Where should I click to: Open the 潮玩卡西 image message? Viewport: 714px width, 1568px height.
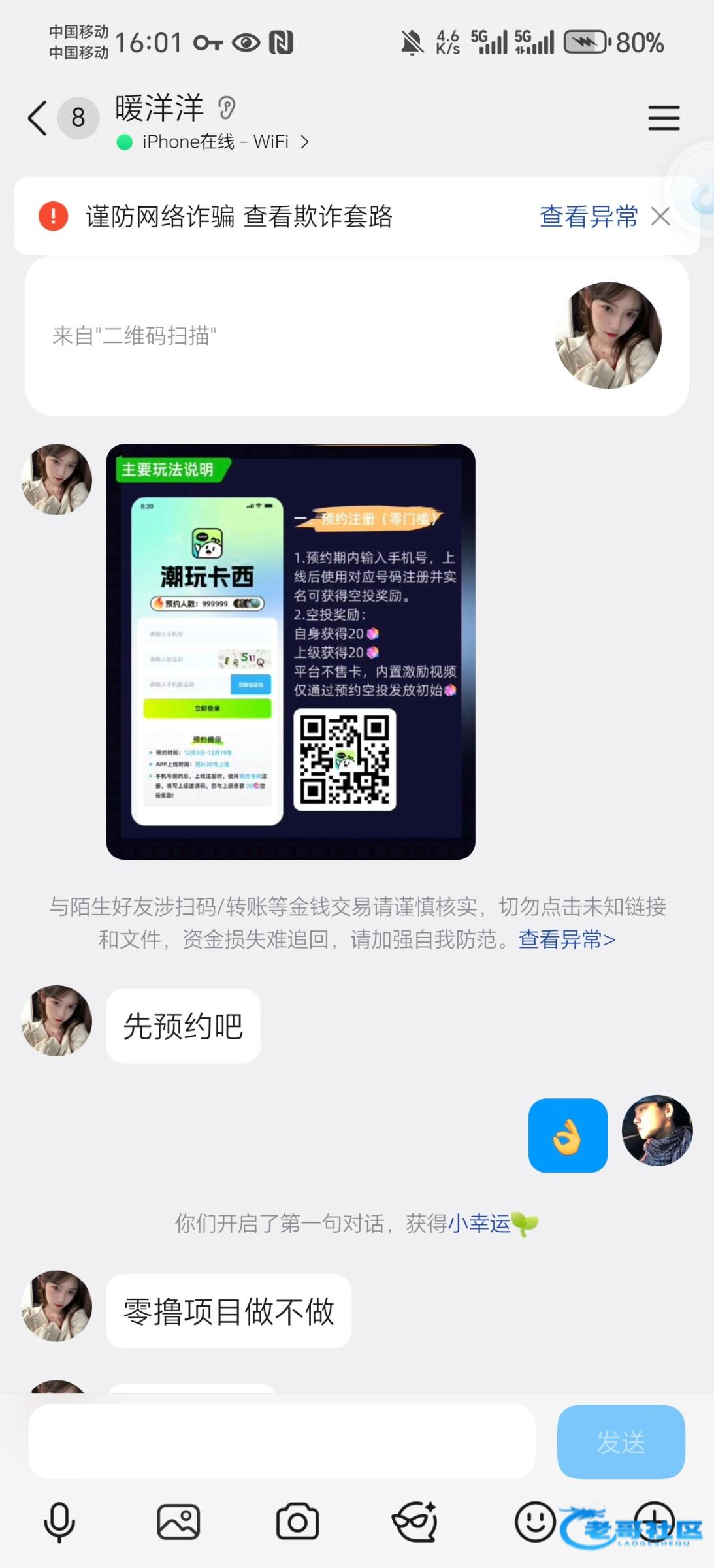coord(290,651)
